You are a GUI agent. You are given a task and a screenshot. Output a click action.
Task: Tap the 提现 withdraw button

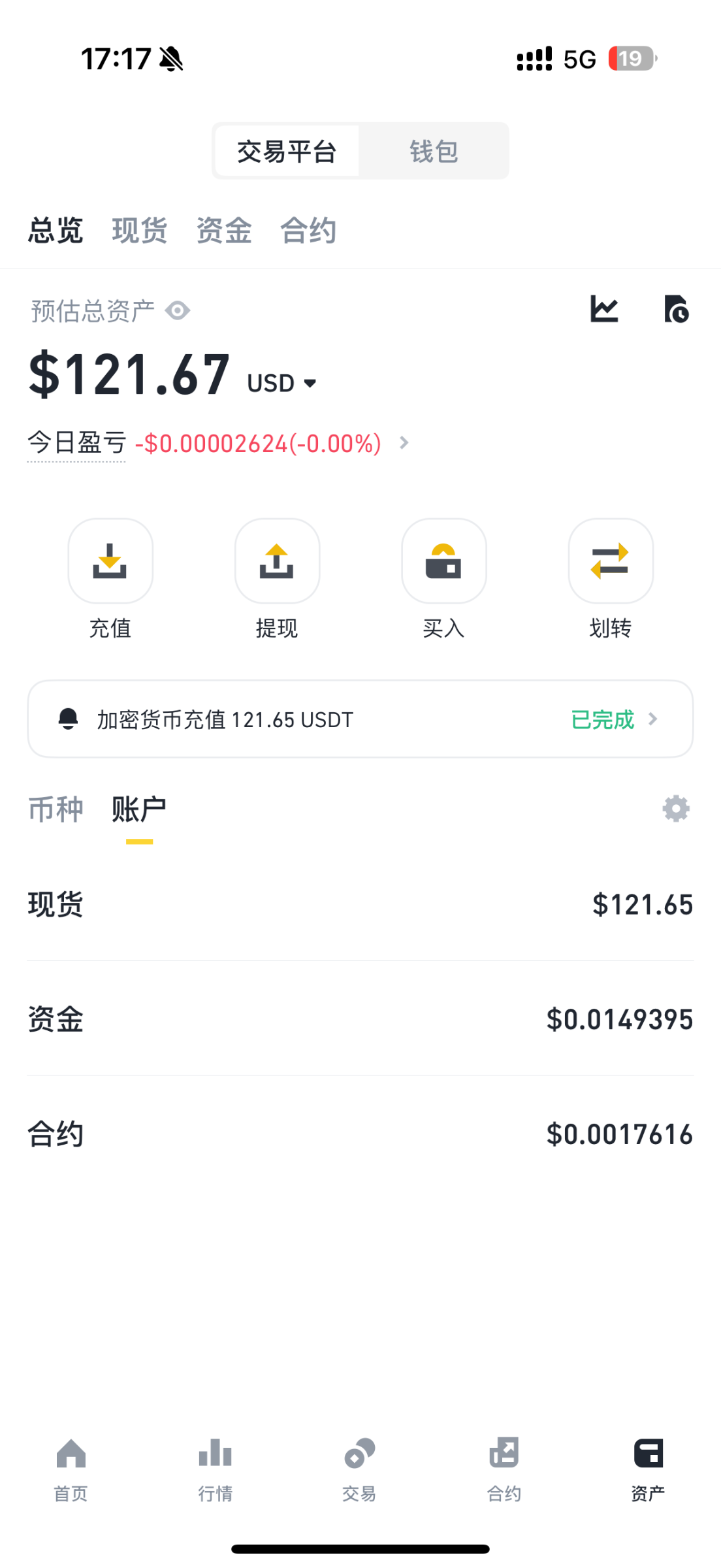click(277, 561)
